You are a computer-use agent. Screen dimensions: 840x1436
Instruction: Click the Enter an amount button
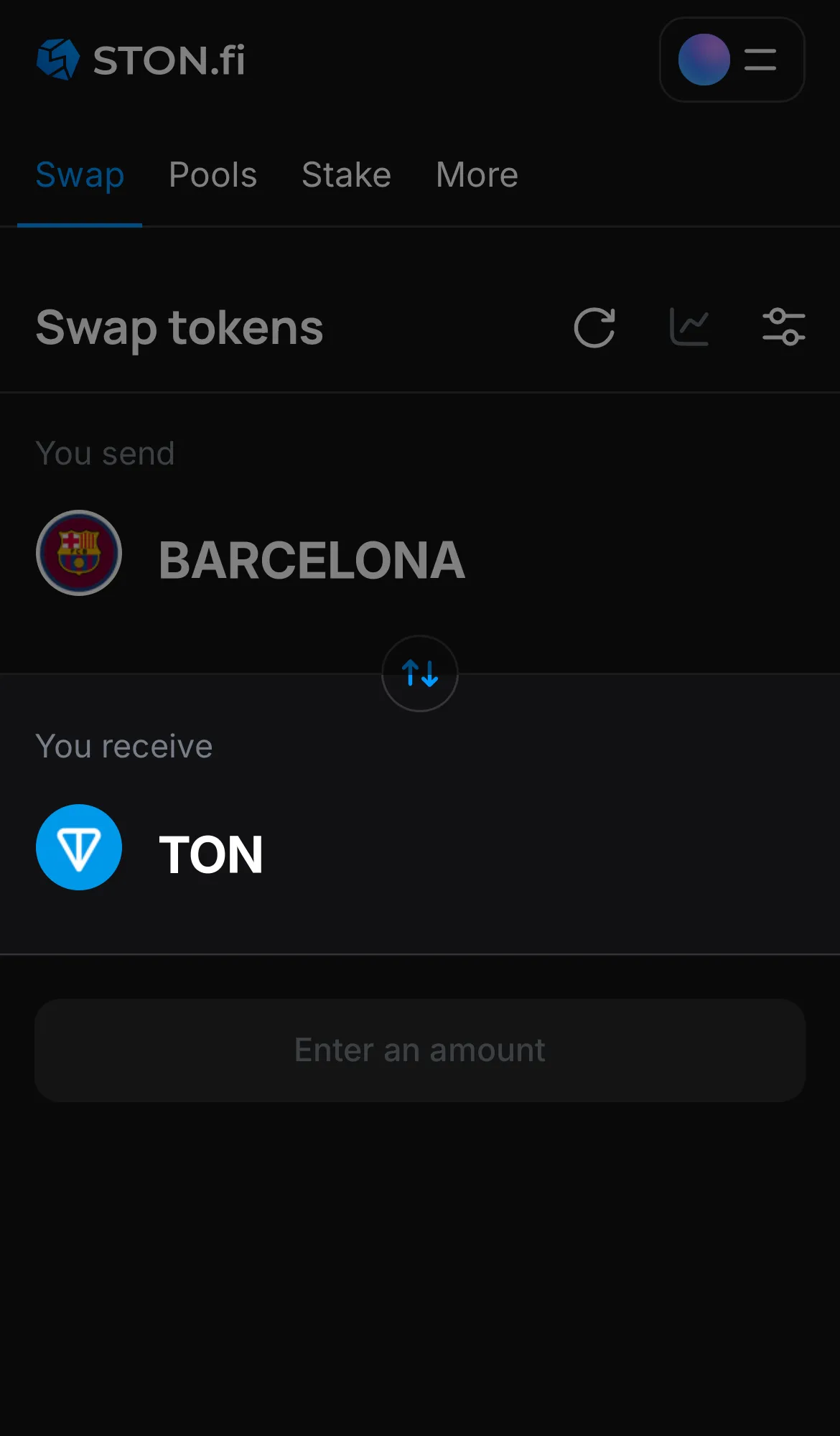[x=419, y=1050]
